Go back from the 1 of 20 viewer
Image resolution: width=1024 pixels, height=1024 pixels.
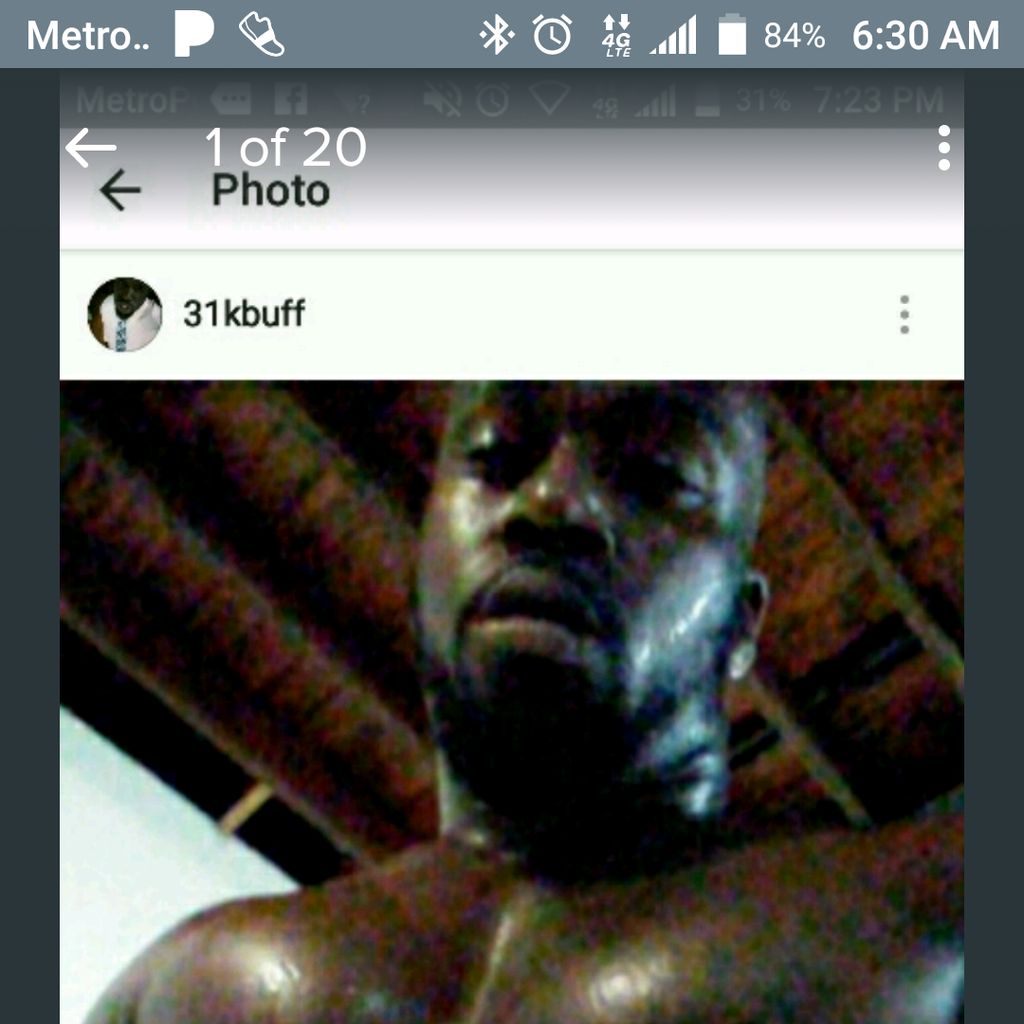[91, 149]
